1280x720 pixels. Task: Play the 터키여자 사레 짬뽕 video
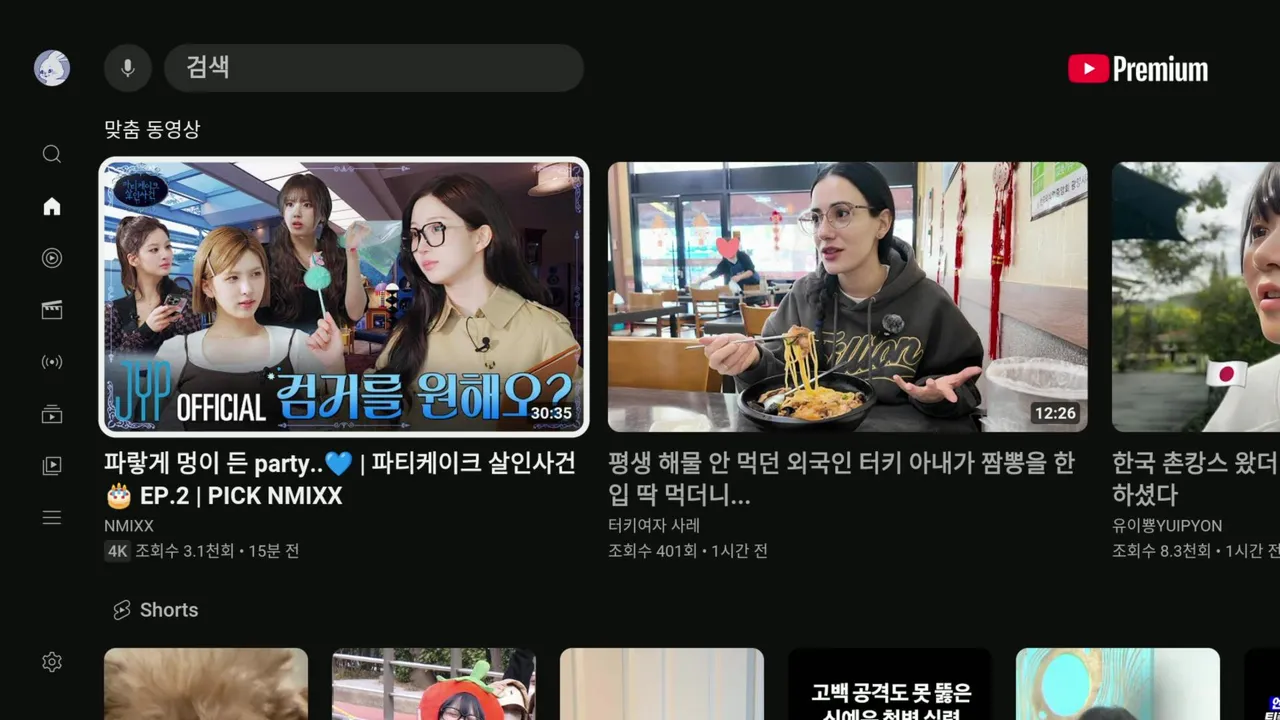coord(847,297)
